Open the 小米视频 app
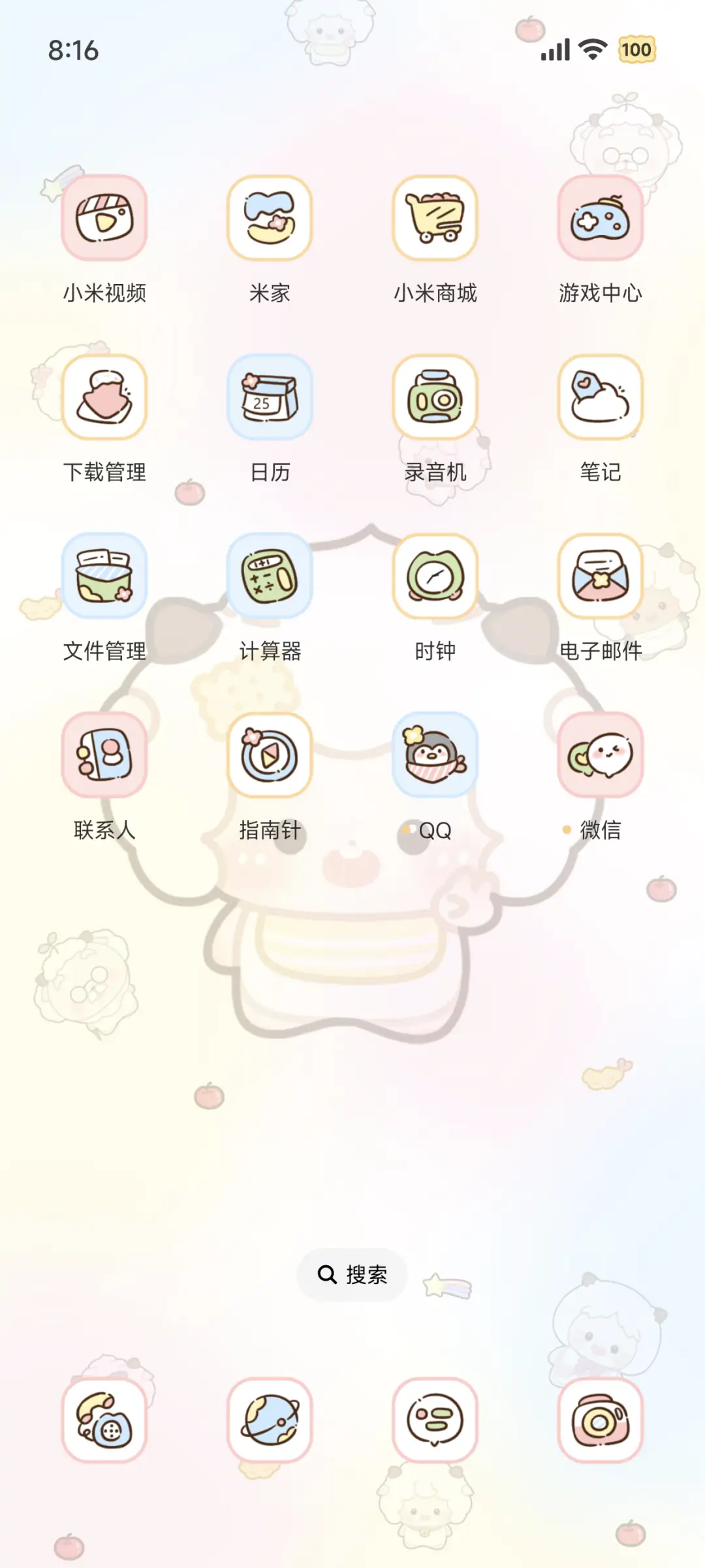Screen dimensions: 705x1568 tap(104, 220)
